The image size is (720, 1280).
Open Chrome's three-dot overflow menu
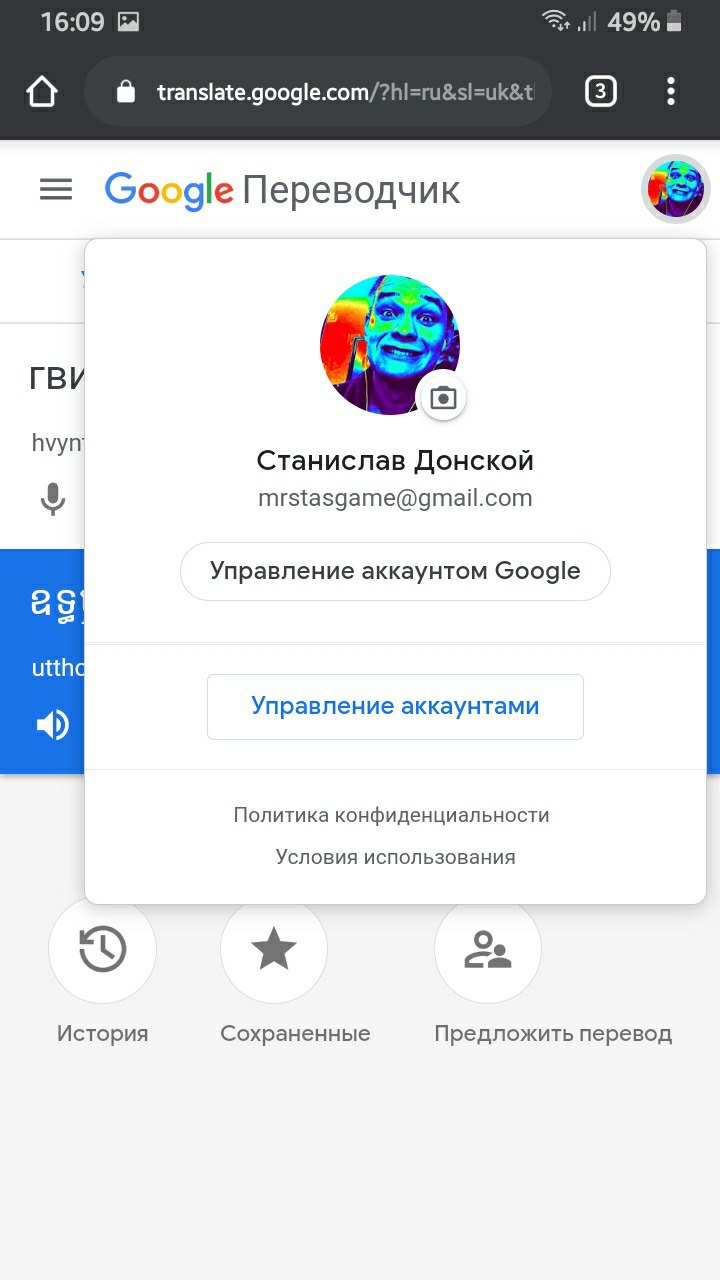click(x=671, y=93)
